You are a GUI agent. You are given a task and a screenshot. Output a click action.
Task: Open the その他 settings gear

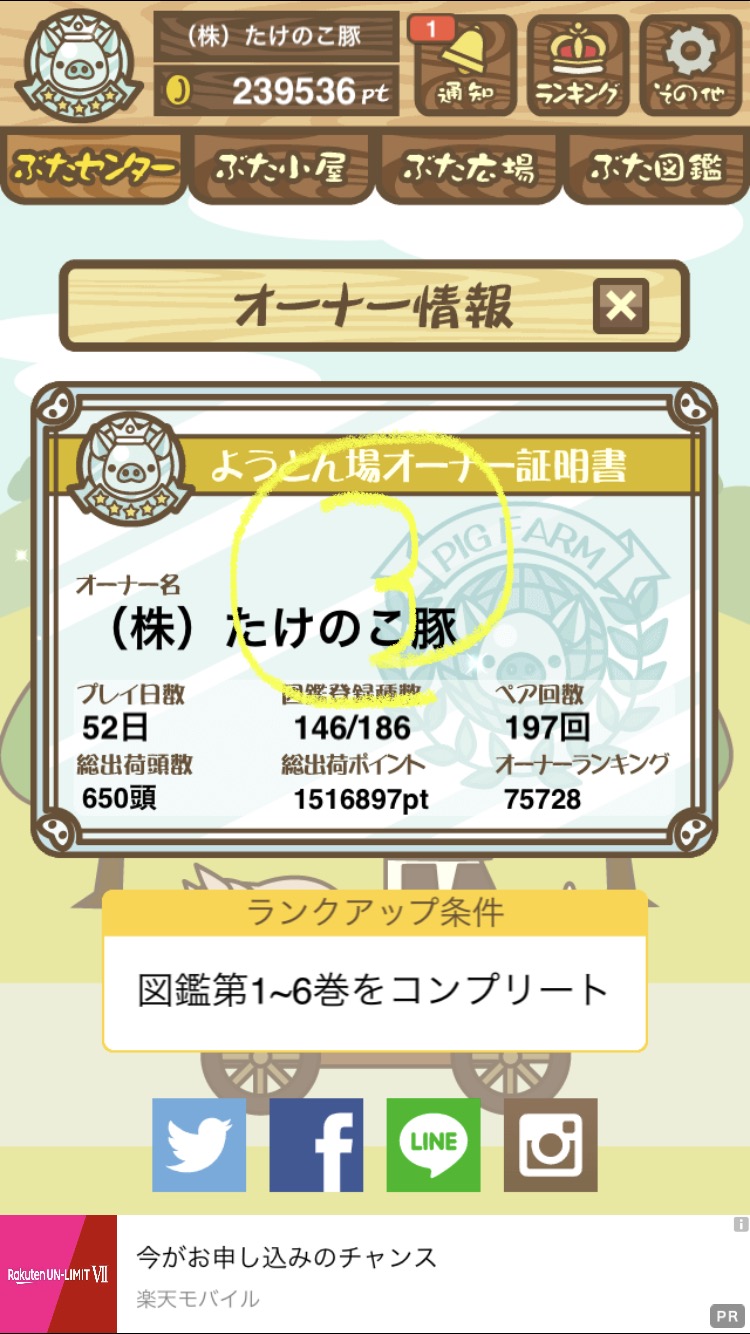[x=690, y=64]
